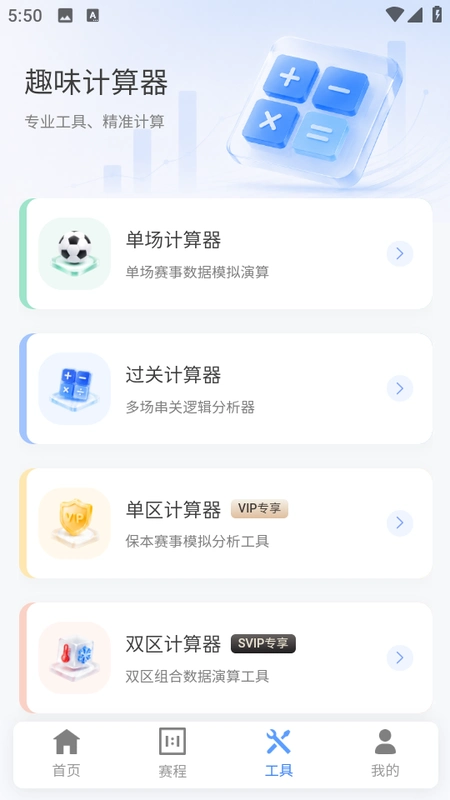450x800 pixels.
Task: Select the 工具 tab
Action: 279,754
